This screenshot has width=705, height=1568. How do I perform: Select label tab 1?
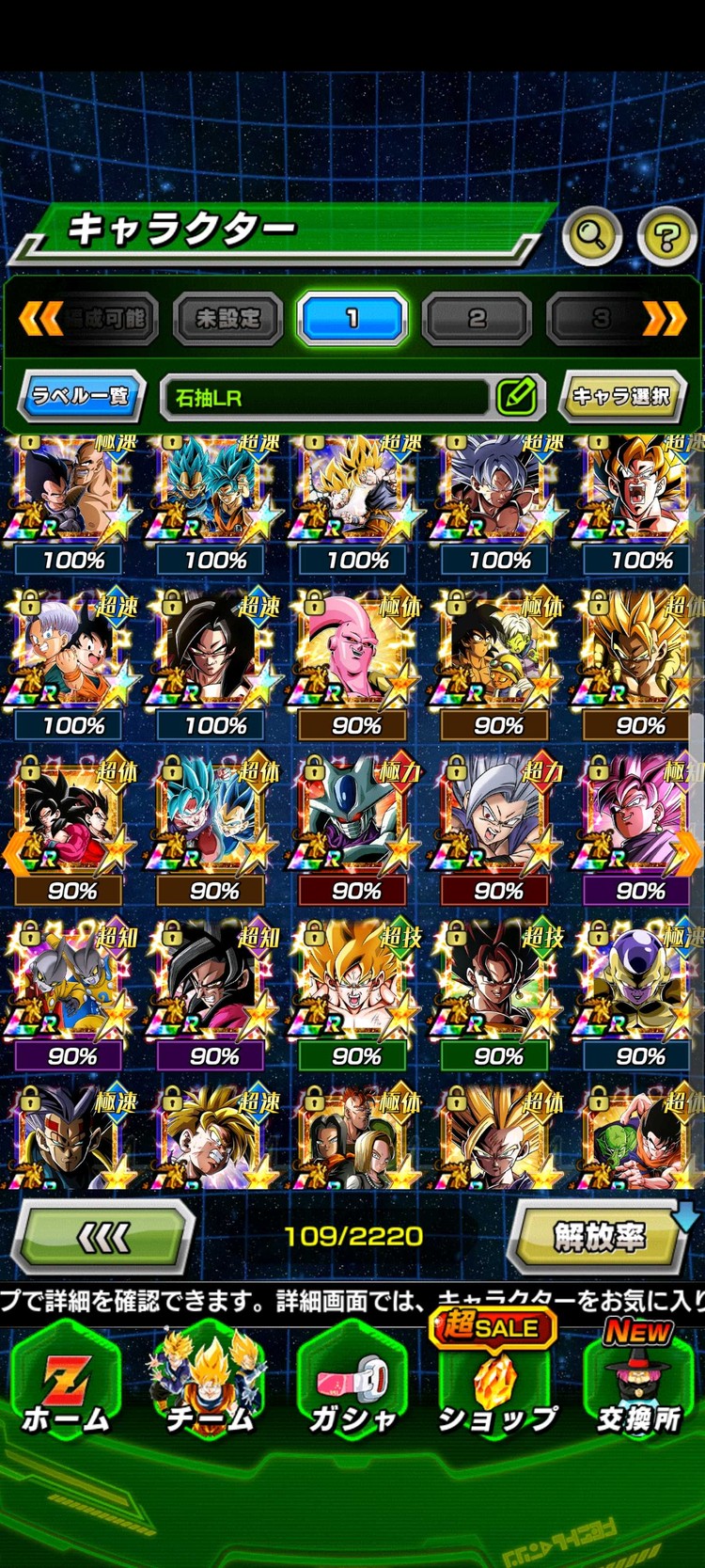click(x=352, y=319)
